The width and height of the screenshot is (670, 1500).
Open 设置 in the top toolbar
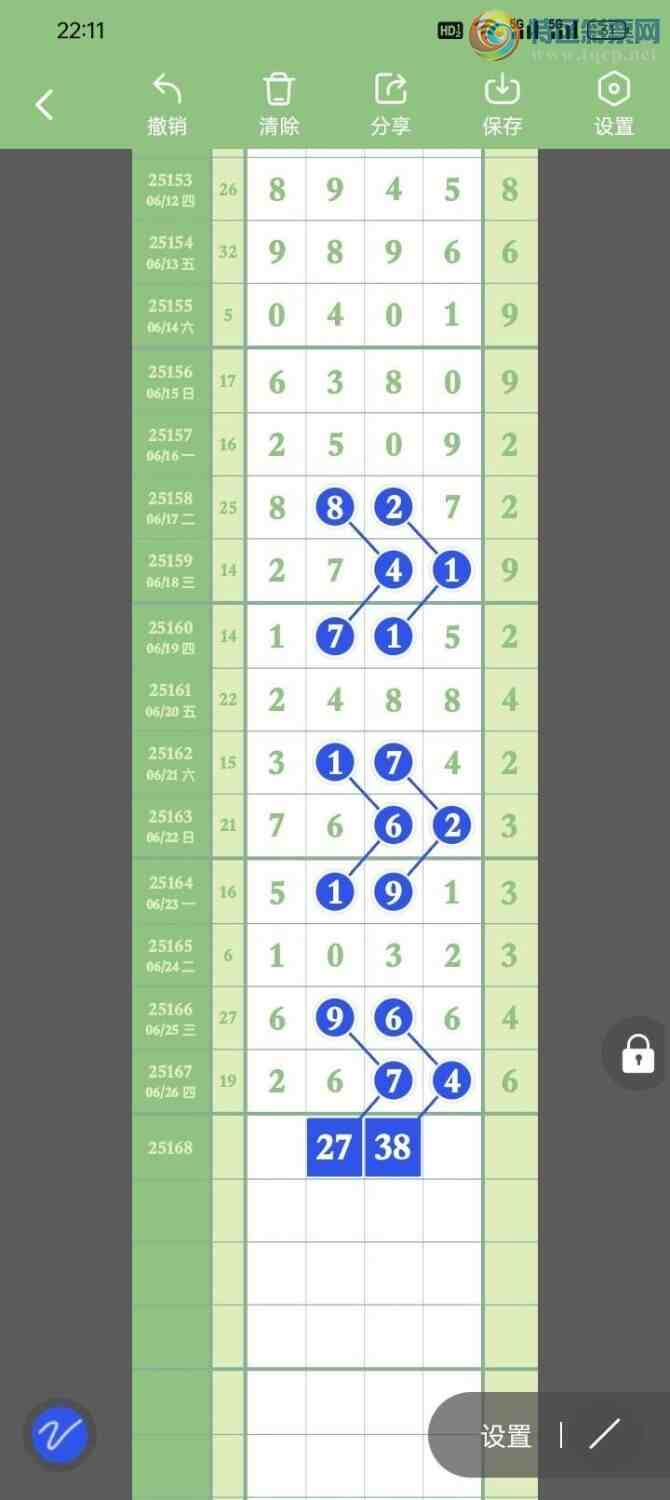click(613, 104)
